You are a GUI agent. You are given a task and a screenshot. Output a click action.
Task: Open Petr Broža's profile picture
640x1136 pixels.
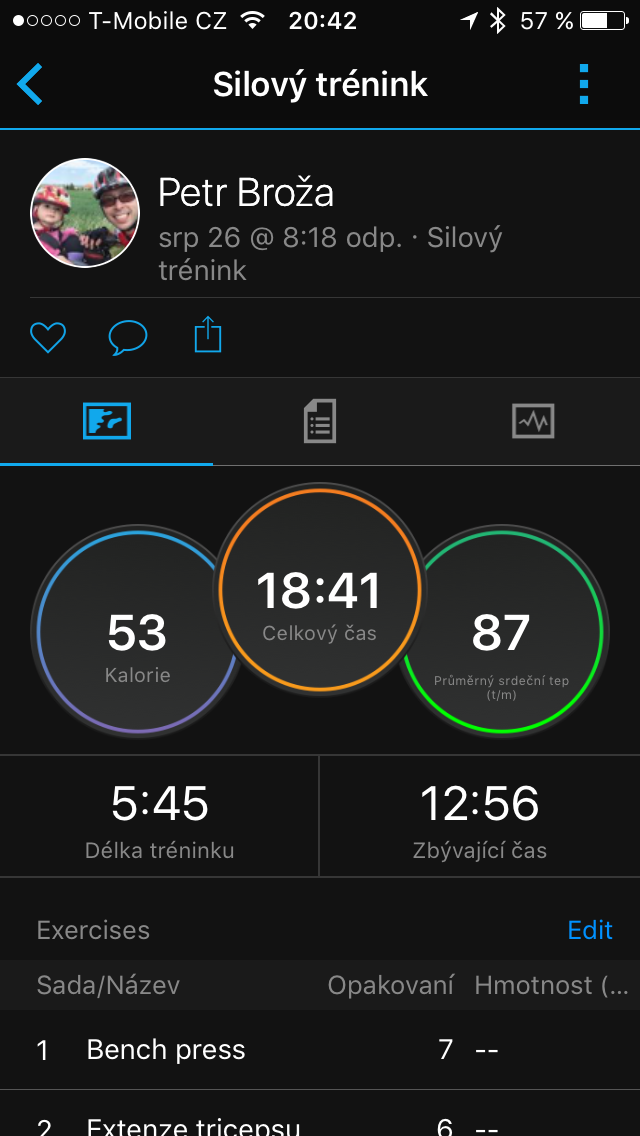coord(85,212)
